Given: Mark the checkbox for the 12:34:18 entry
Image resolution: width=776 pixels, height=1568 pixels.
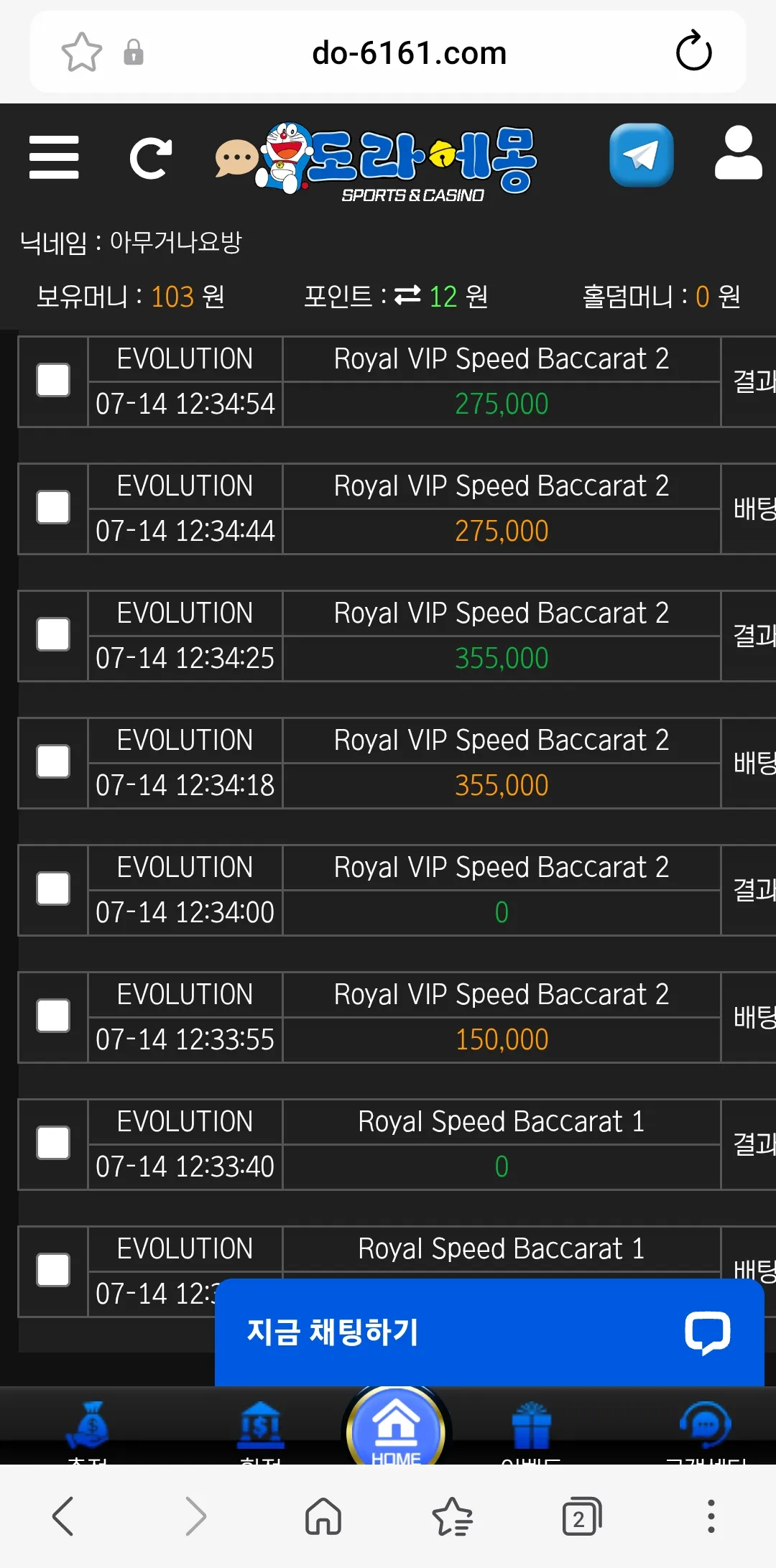Looking at the screenshot, I should pyautogui.click(x=53, y=761).
